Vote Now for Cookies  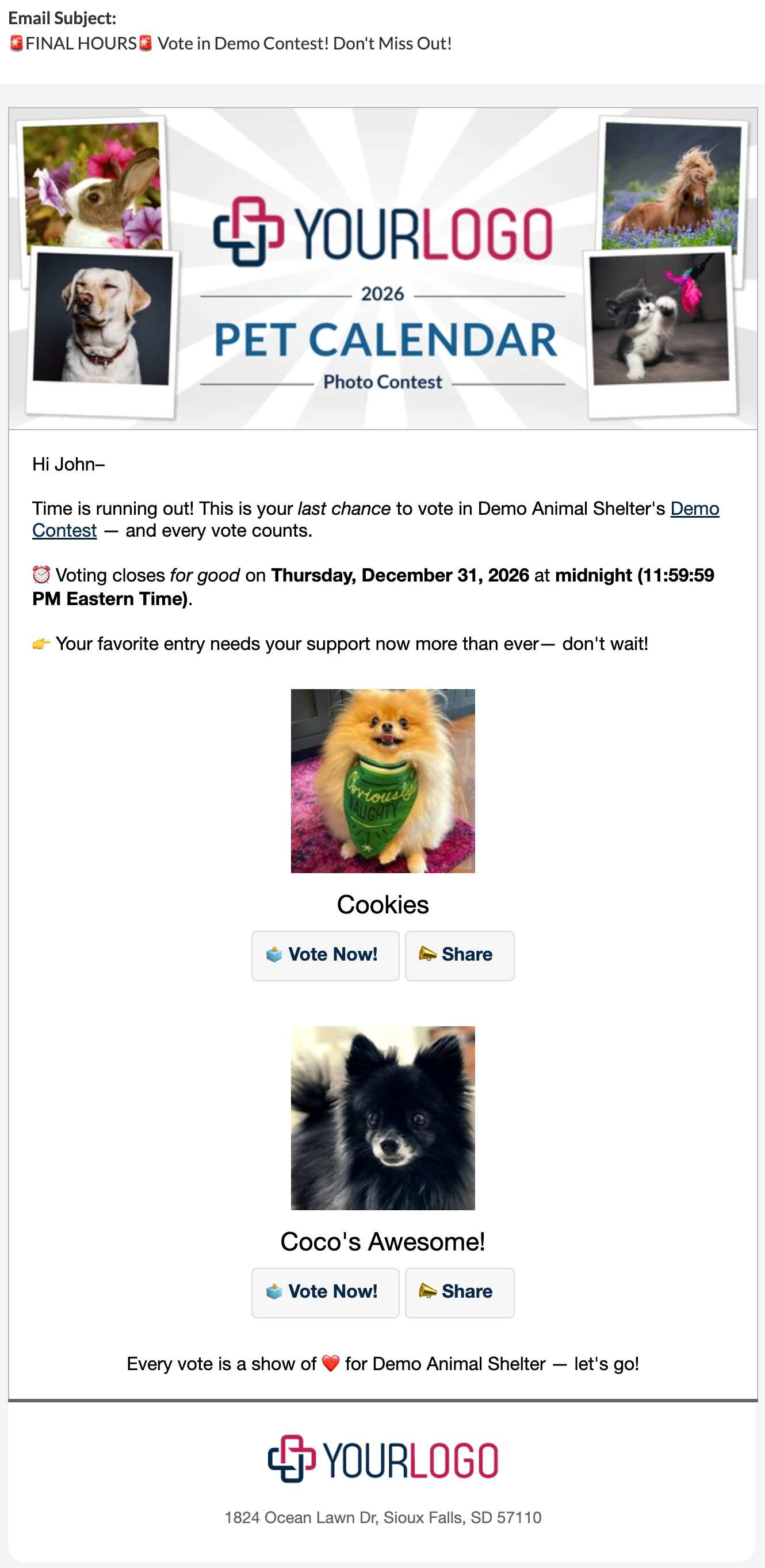tap(325, 955)
